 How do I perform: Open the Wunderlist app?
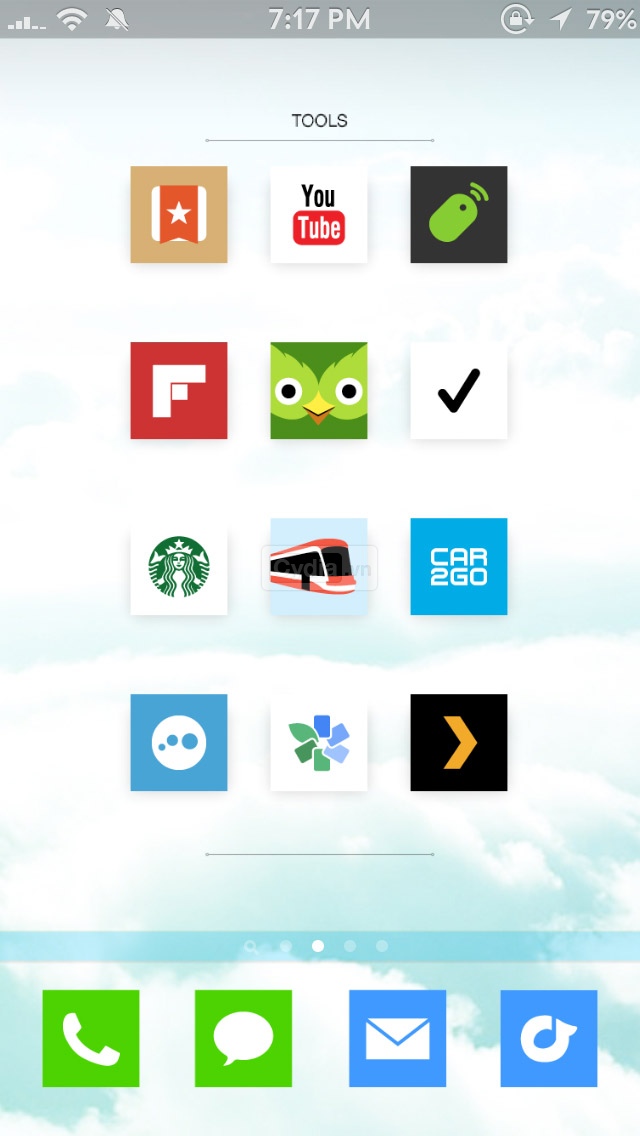coord(179,215)
